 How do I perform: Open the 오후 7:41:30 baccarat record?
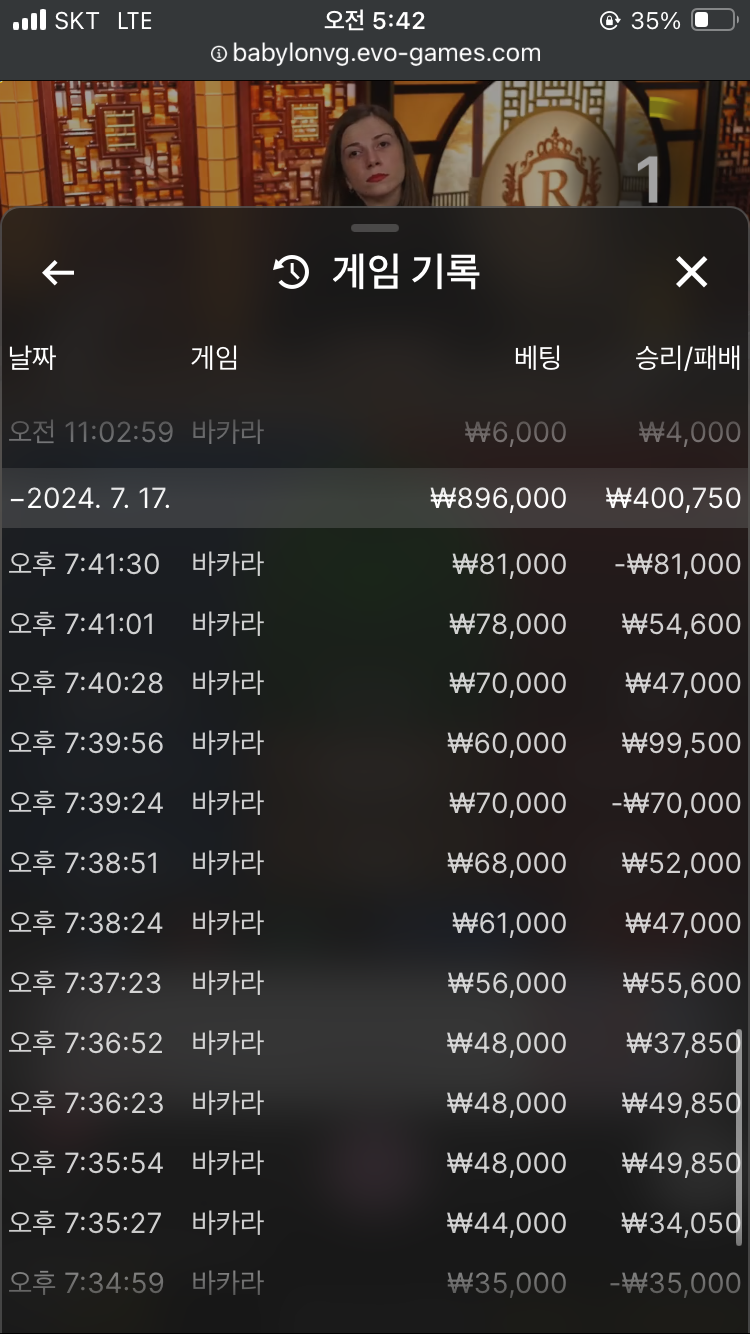click(x=375, y=564)
